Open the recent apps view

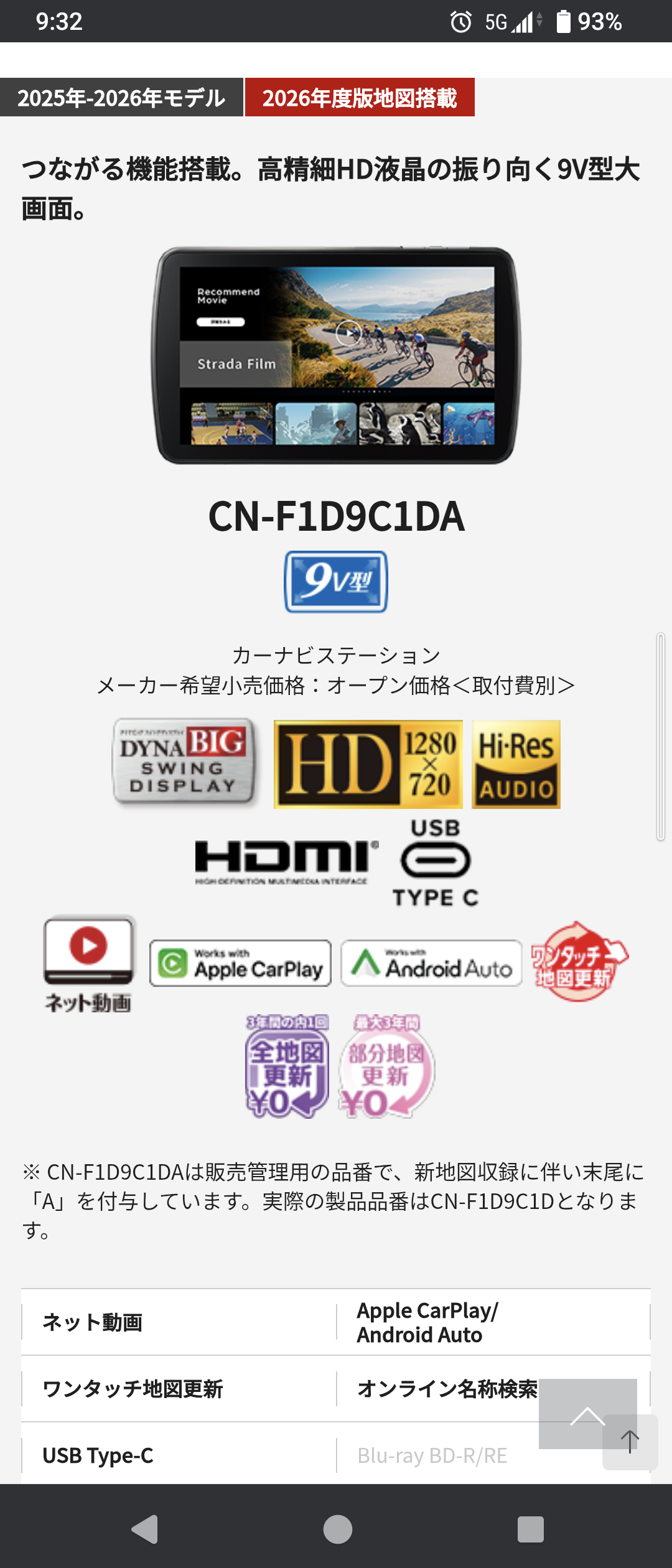pyautogui.click(x=531, y=1529)
